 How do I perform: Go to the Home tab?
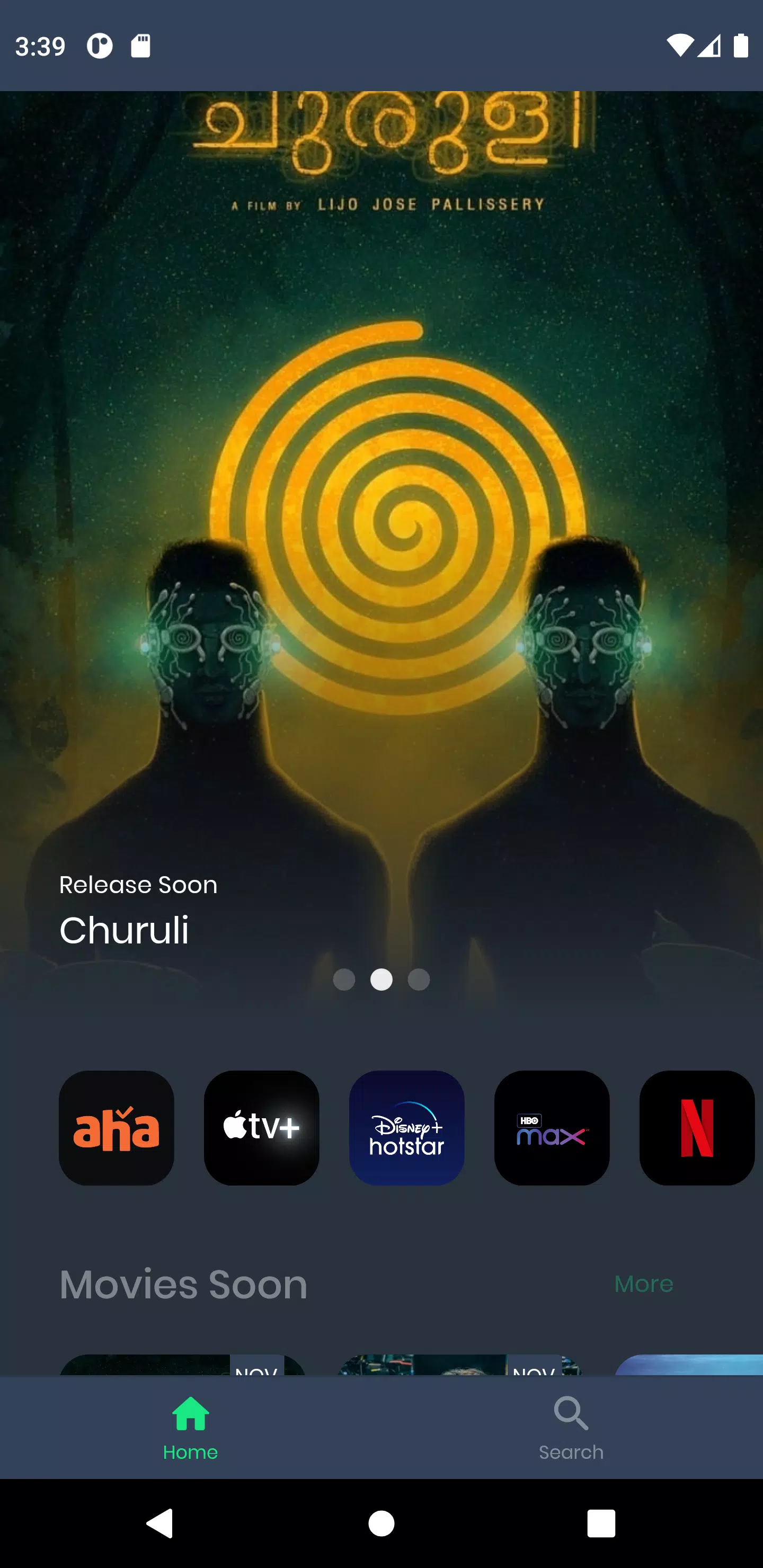pyautogui.click(x=191, y=1428)
